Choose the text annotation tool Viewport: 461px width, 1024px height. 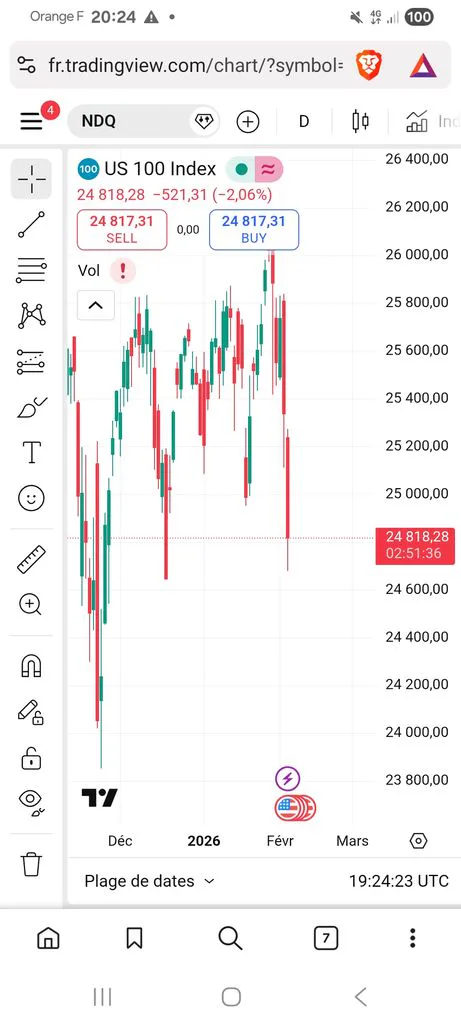click(x=31, y=452)
